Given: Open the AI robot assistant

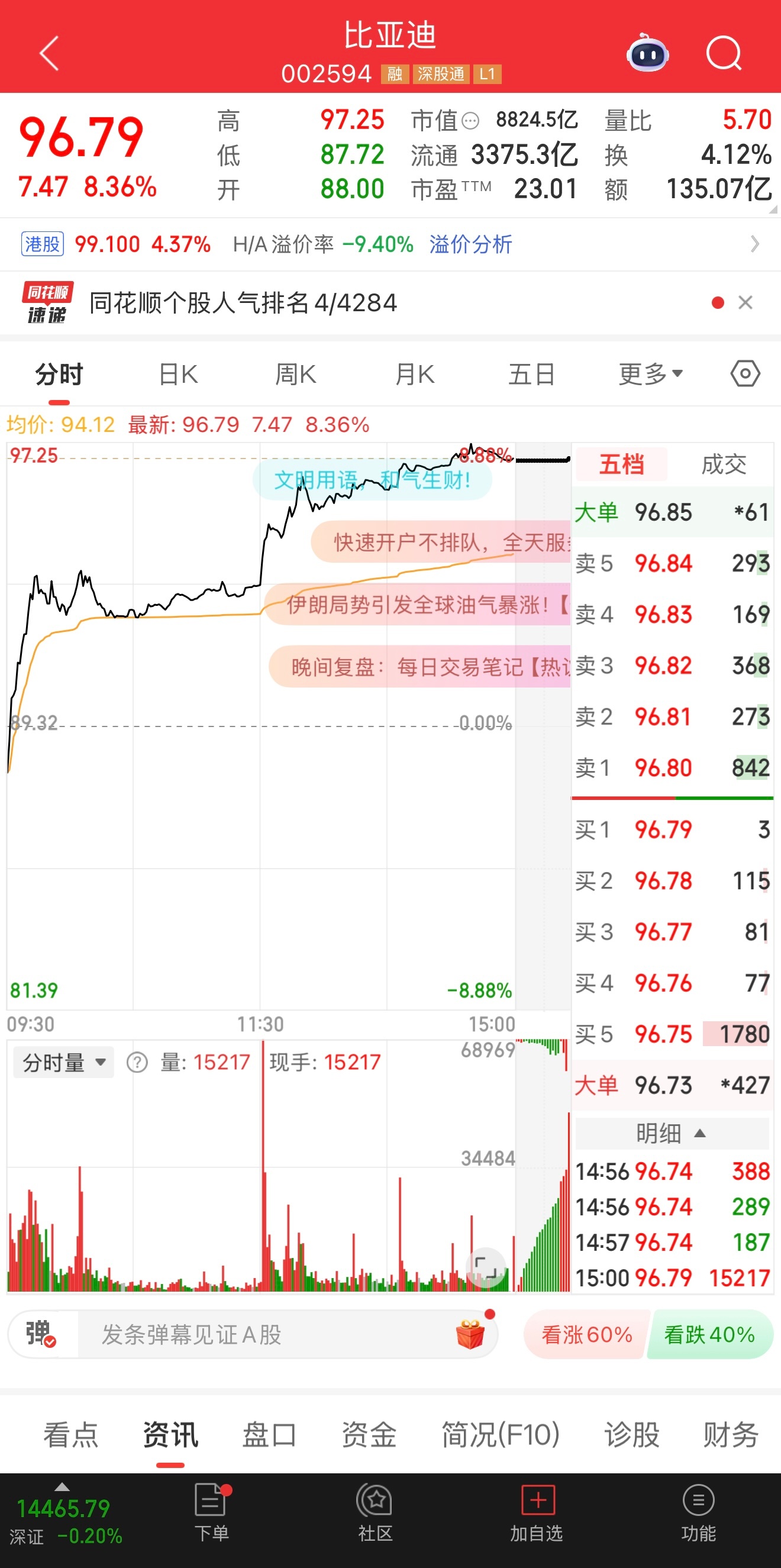Looking at the screenshot, I should [x=647, y=54].
